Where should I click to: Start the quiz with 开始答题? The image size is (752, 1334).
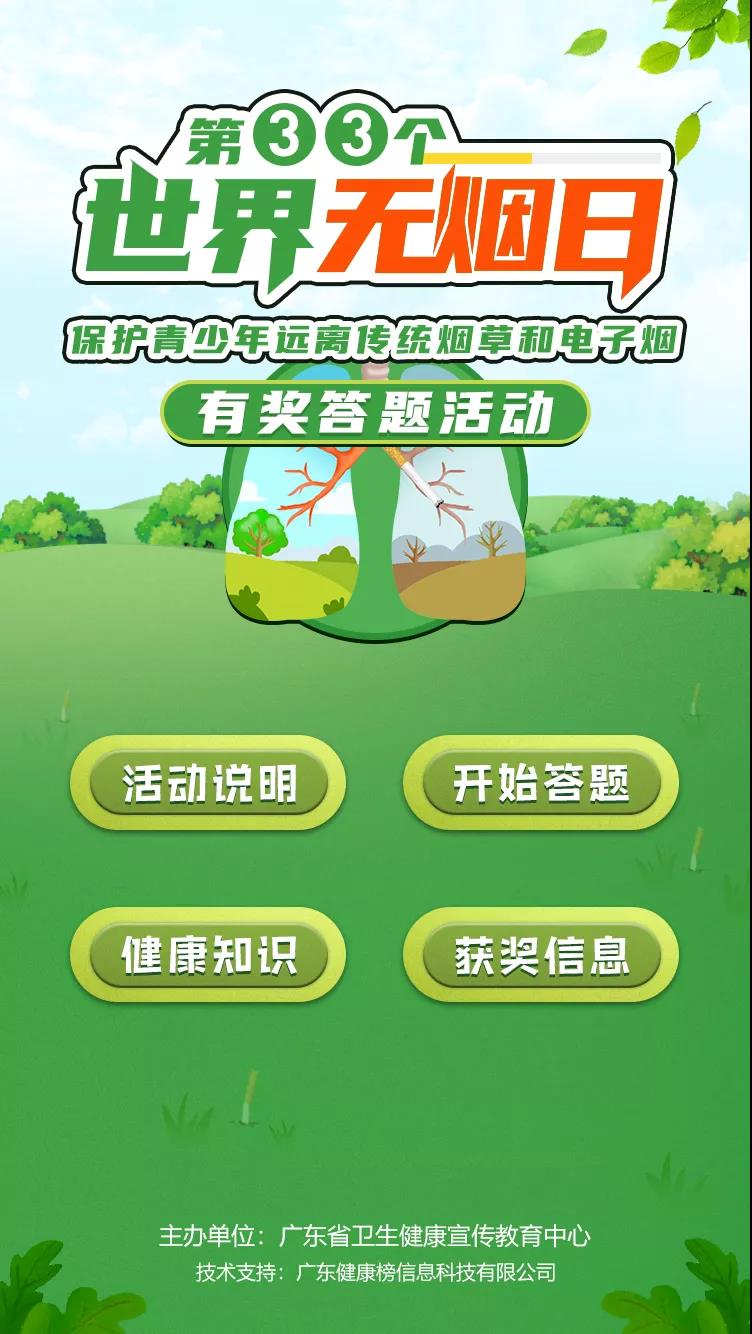pyautogui.click(x=541, y=783)
